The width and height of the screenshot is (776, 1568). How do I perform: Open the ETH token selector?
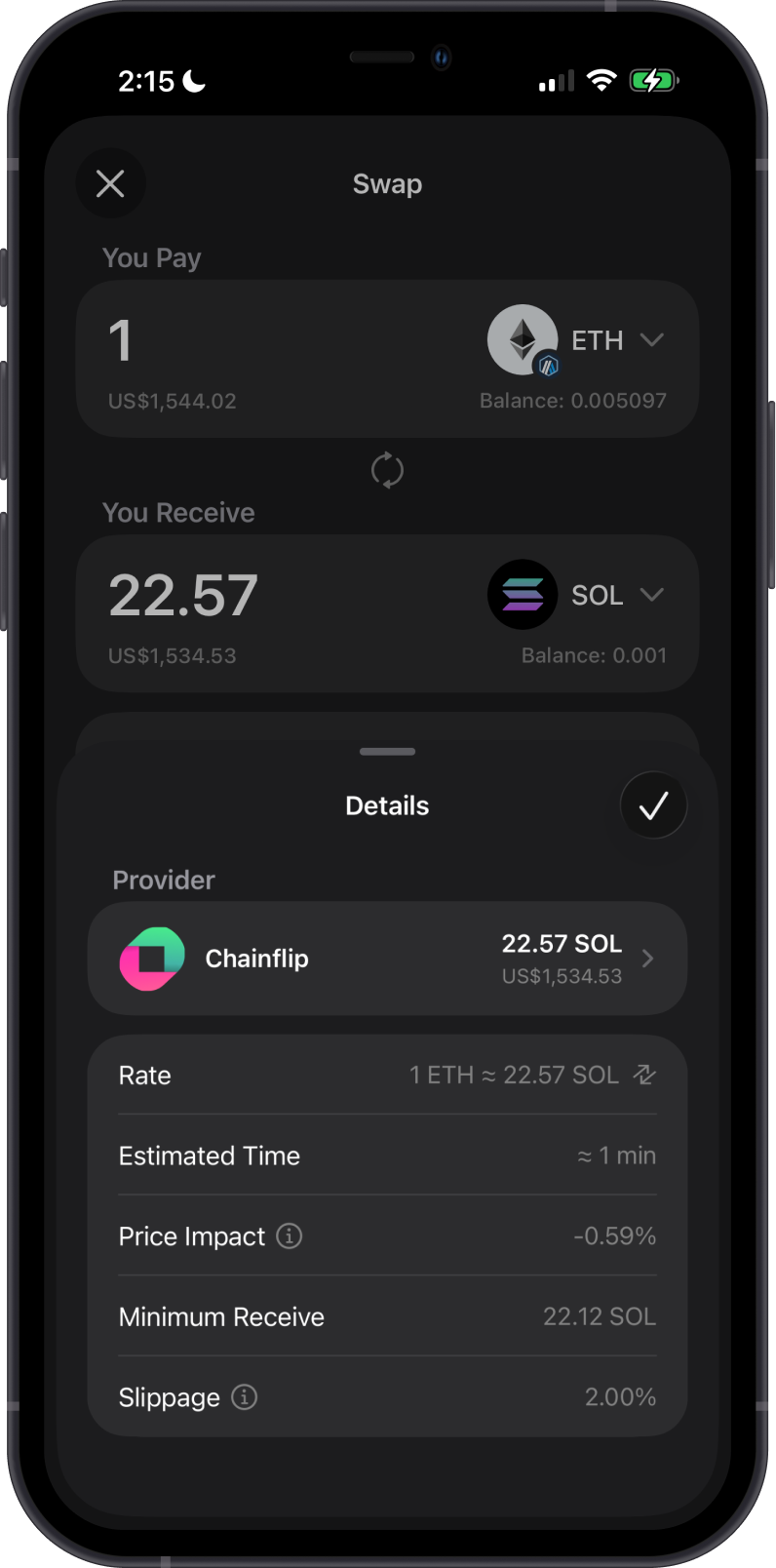576,339
